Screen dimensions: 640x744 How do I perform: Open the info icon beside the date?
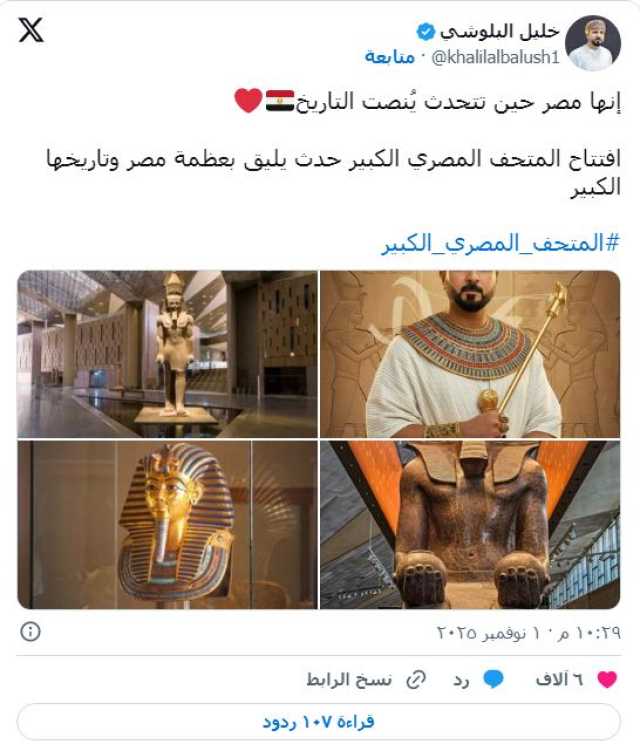pyautogui.click(x=31, y=632)
